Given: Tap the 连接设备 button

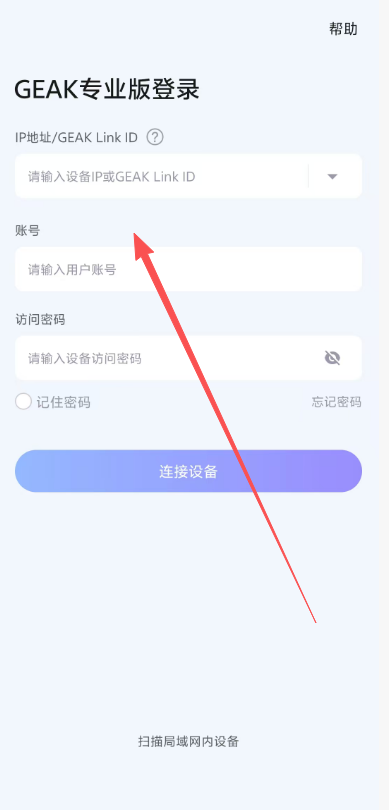Looking at the screenshot, I should (188, 471).
